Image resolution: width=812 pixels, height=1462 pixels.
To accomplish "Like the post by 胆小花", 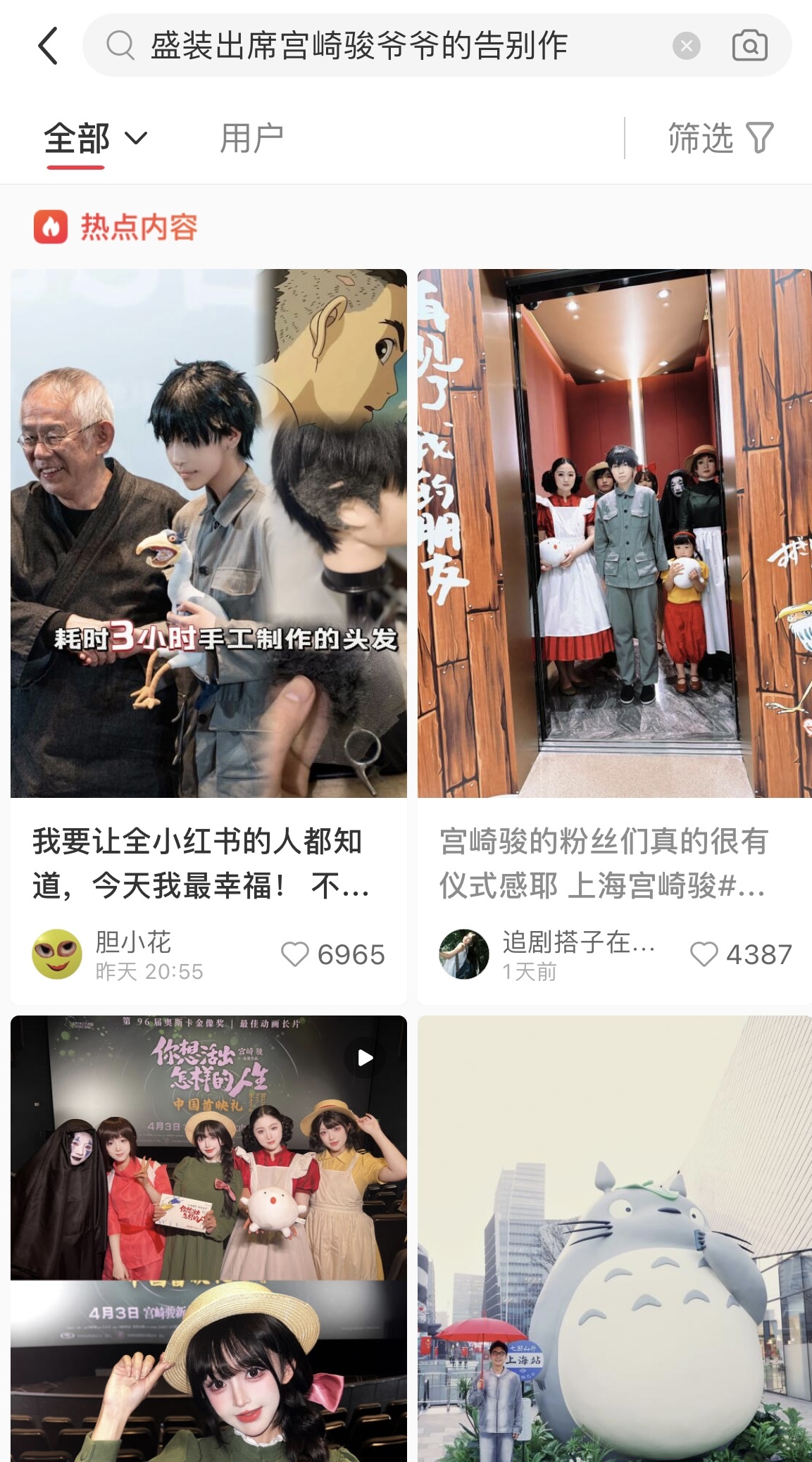I will pyautogui.click(x=295, y=954).
